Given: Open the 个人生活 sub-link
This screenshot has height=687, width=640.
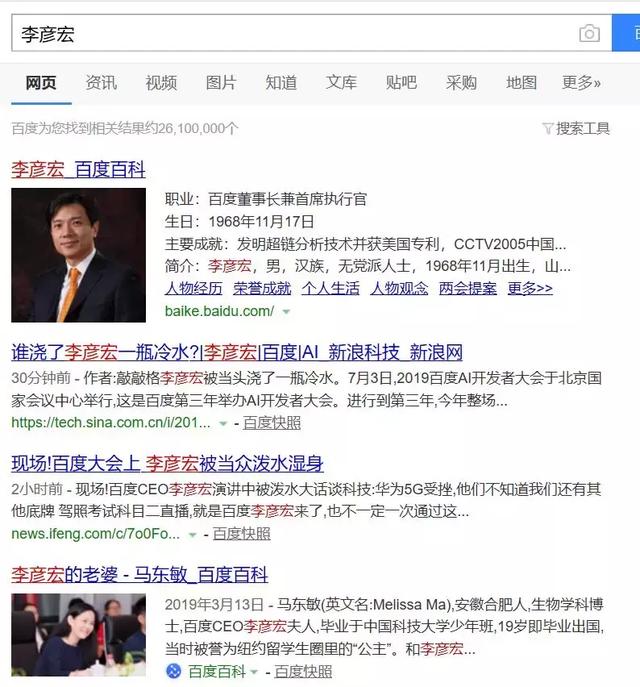Looking at the screenshot, I should (330, 288).
